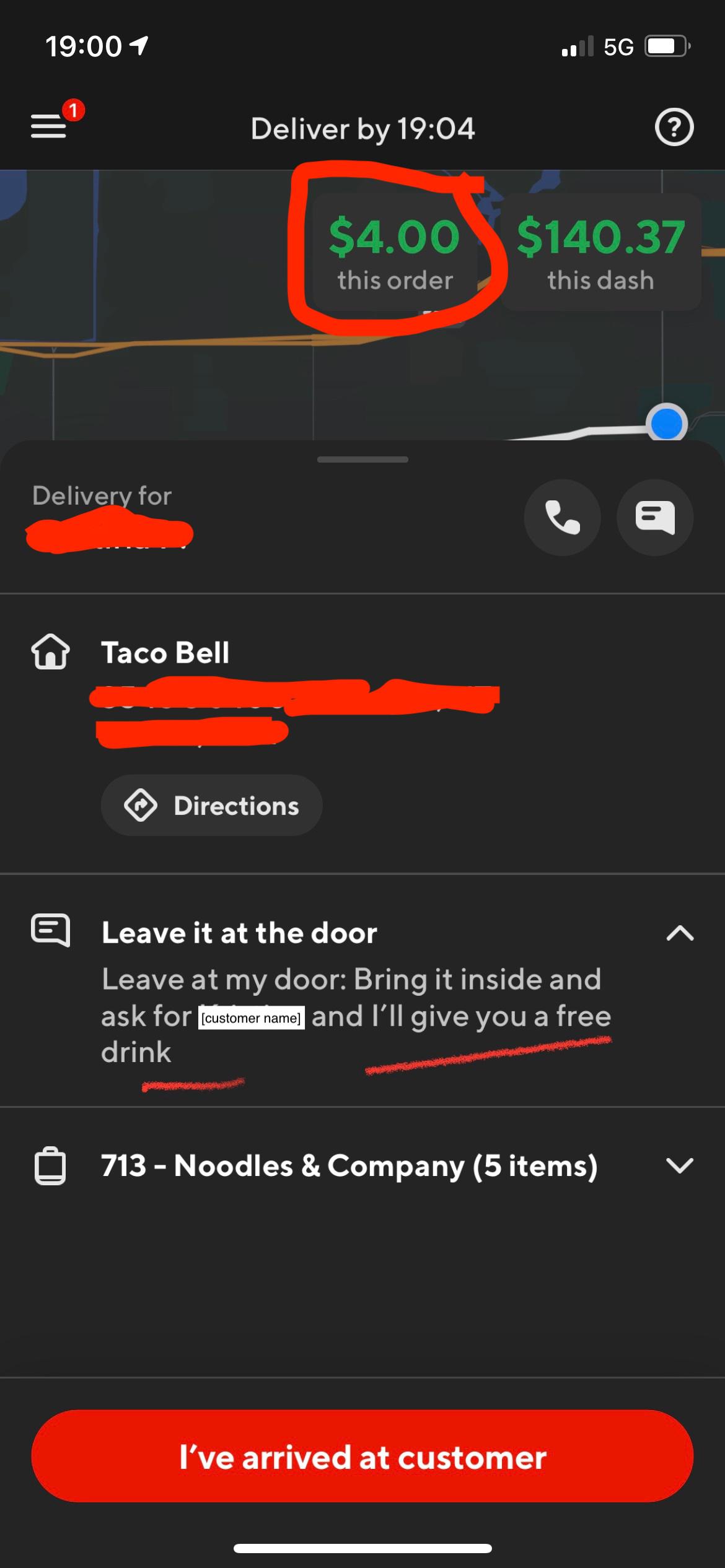Tap the order bag icon beside Noodles & Company
Viewport: 725px width, 1568px height.
coord(51,1167)
